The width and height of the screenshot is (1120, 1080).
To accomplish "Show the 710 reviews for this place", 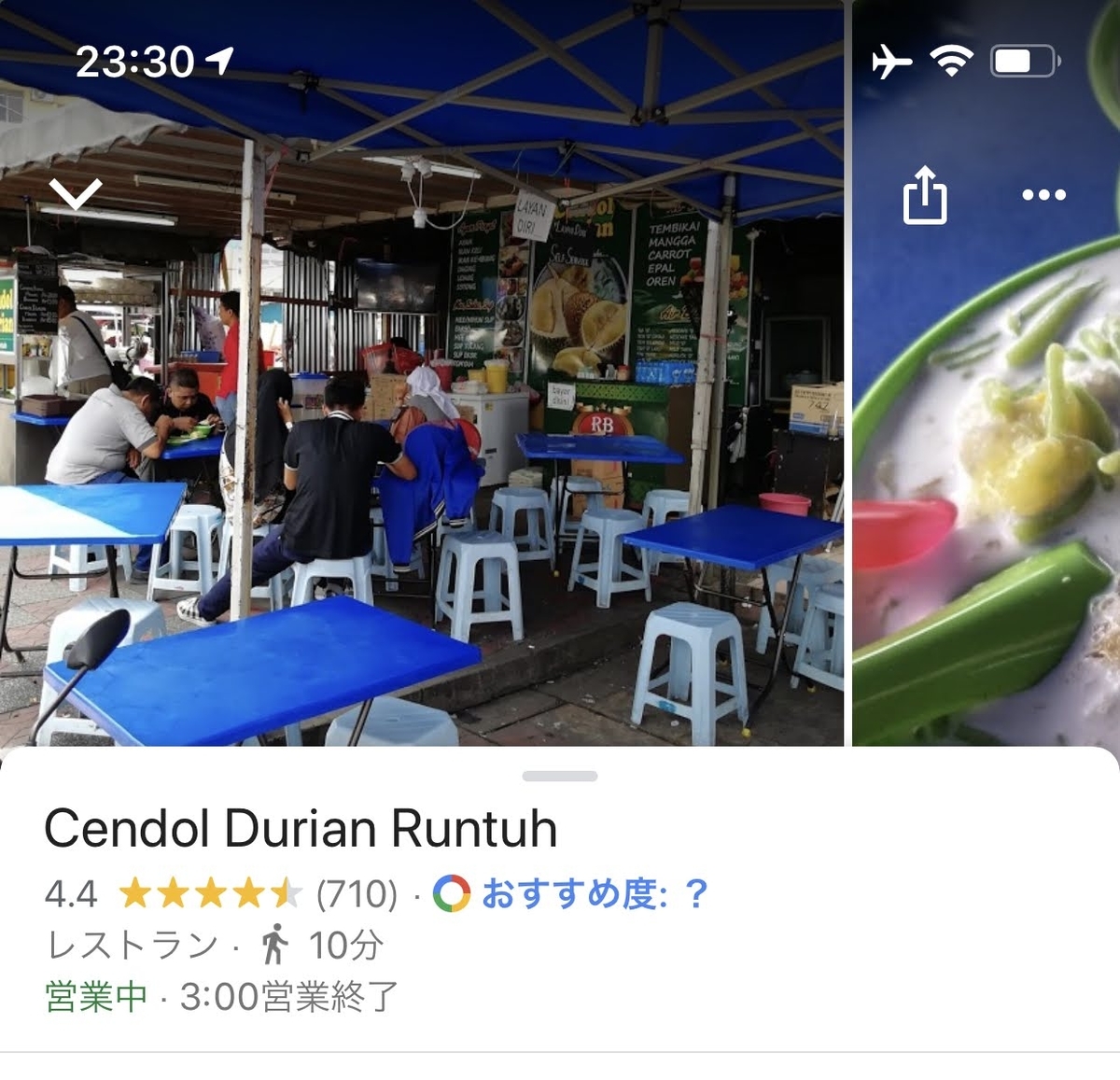I will 357,894.
